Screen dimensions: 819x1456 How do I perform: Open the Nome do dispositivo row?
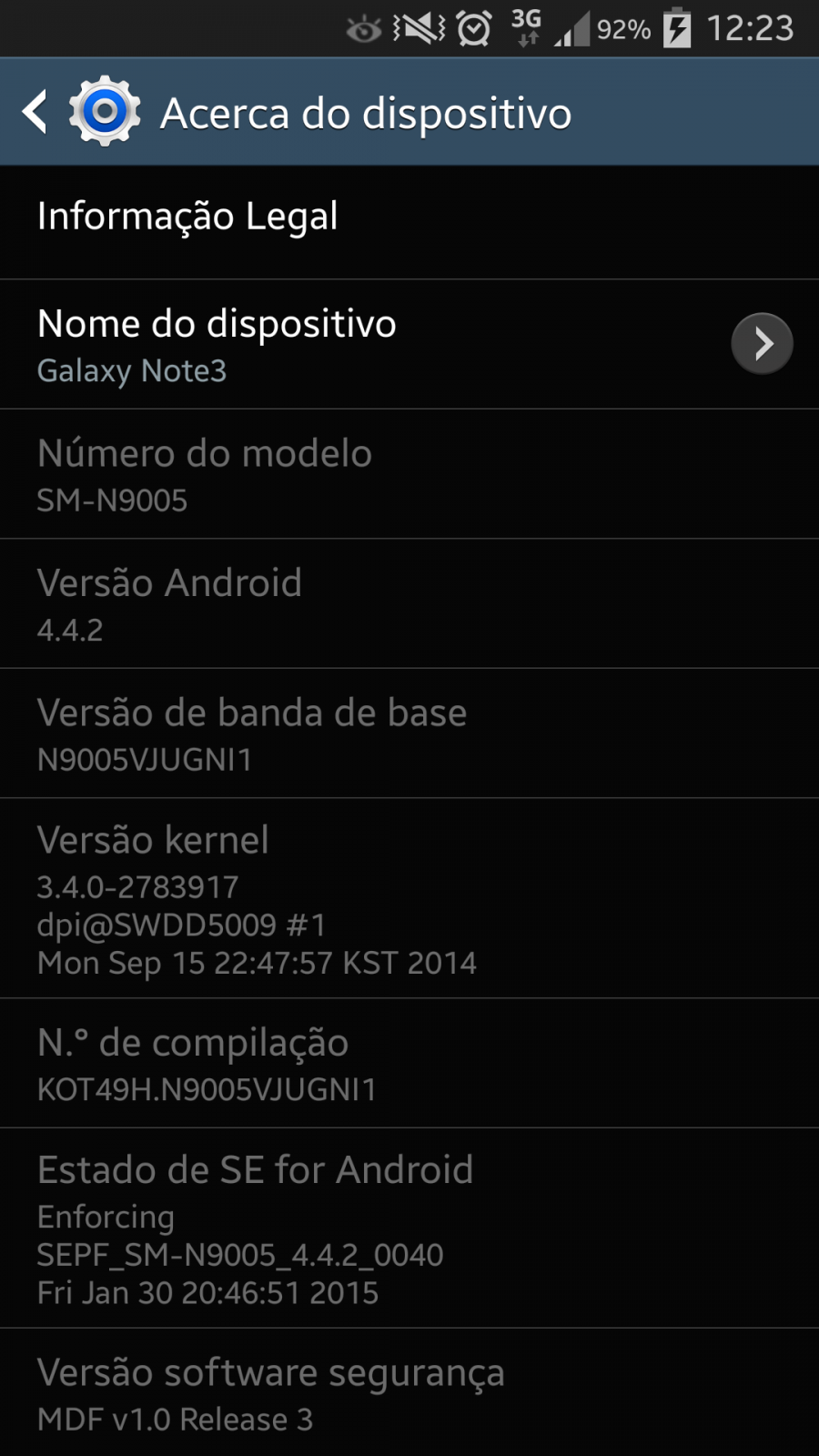[x=409, y=345]
